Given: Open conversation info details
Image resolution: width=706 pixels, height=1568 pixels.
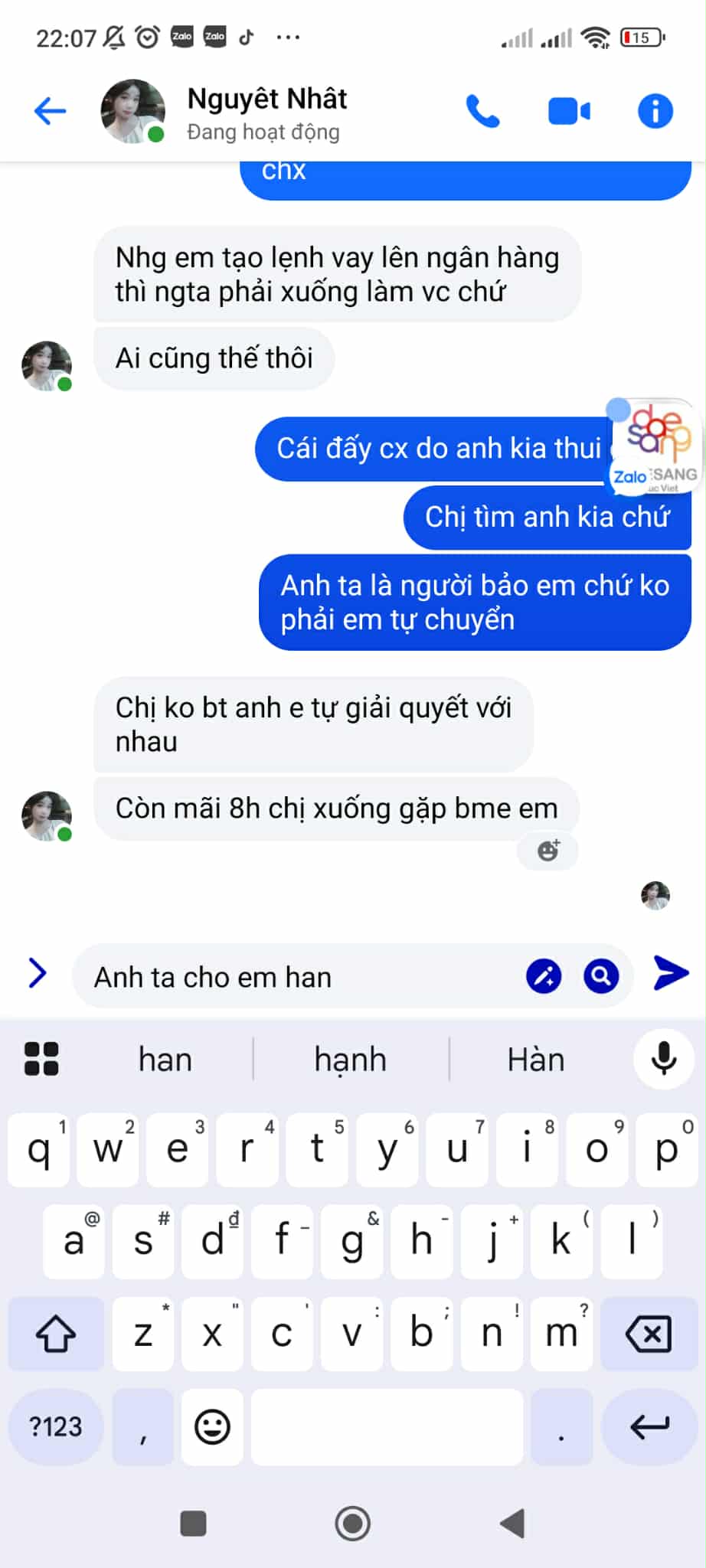Looking at the screenshot, I should click(655, 112).
